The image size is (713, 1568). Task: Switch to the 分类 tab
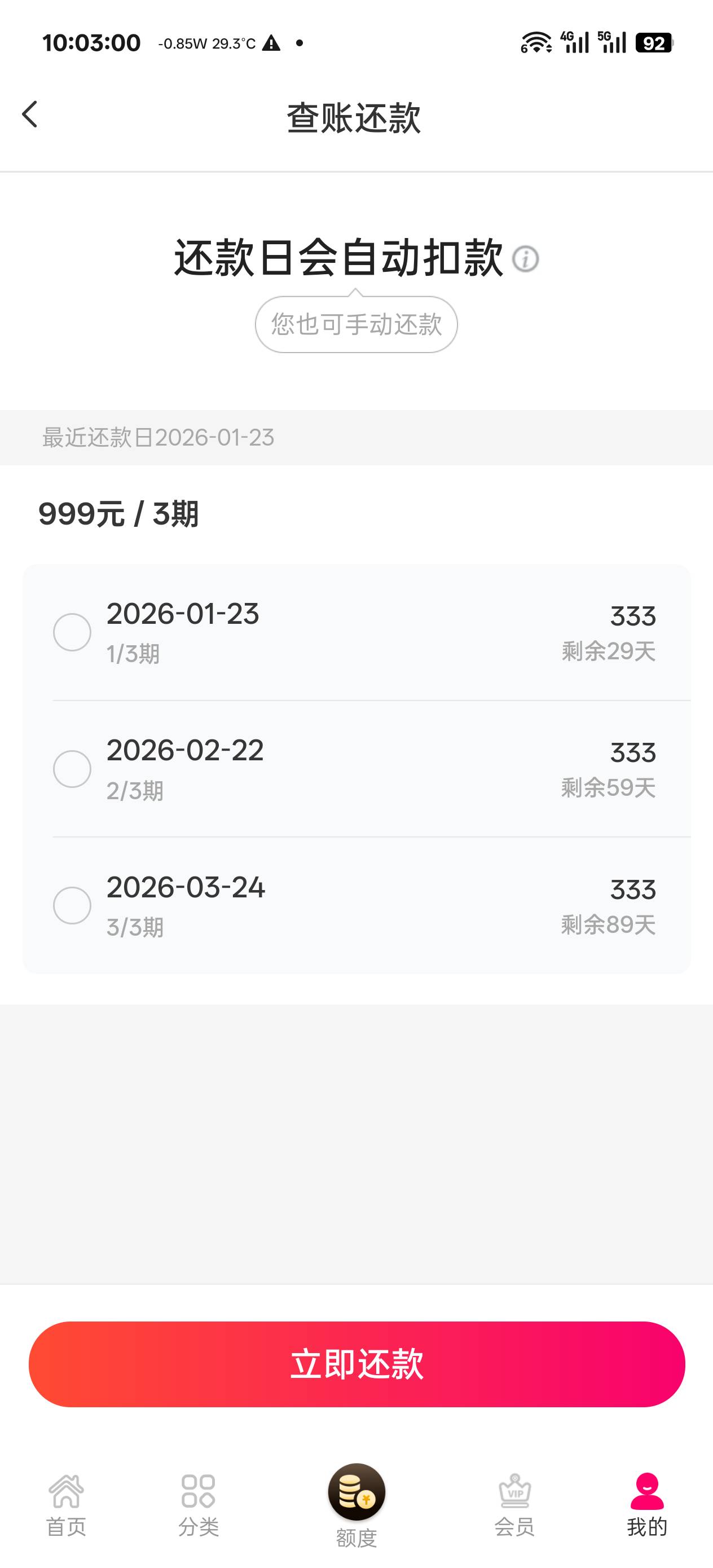[199, 1505]
